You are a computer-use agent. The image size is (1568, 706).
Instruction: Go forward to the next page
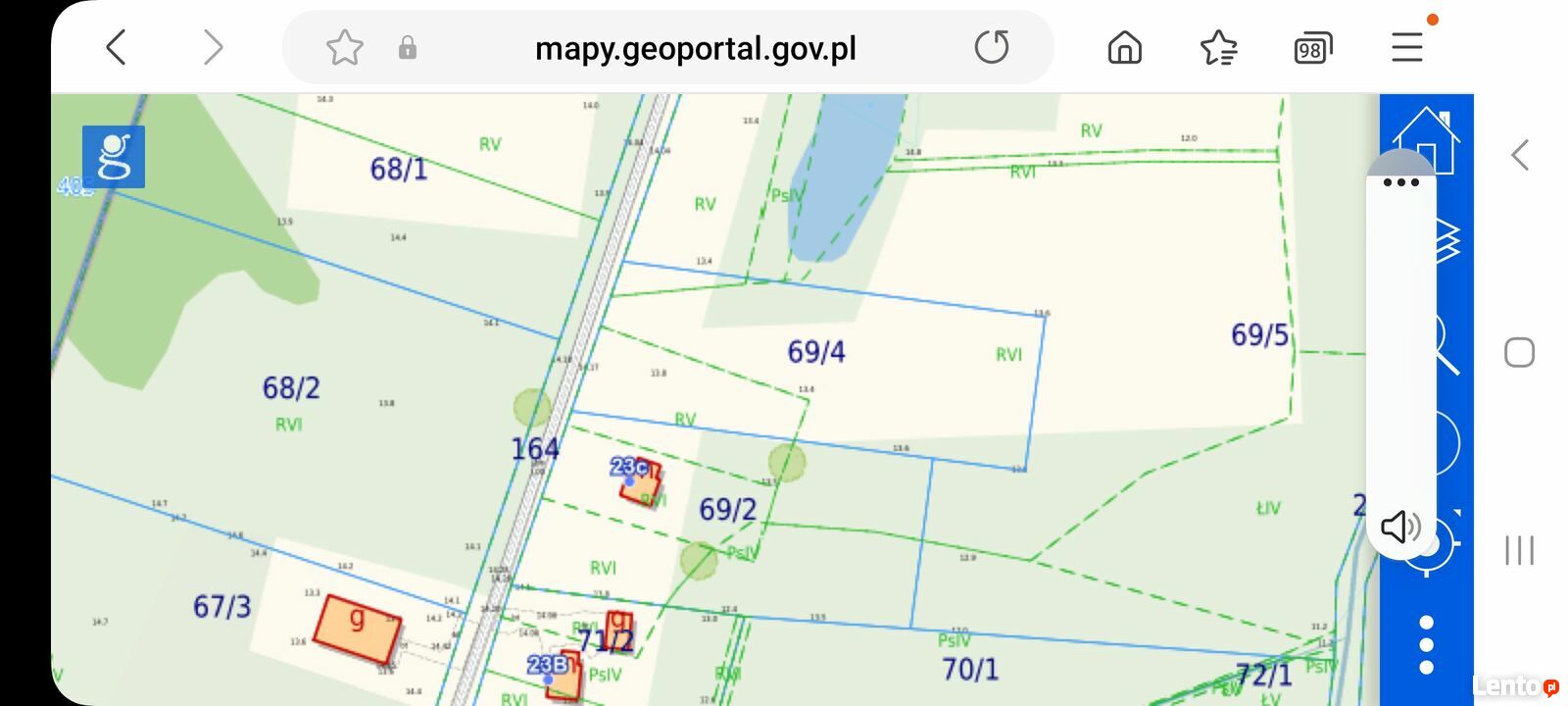point(213,47)
